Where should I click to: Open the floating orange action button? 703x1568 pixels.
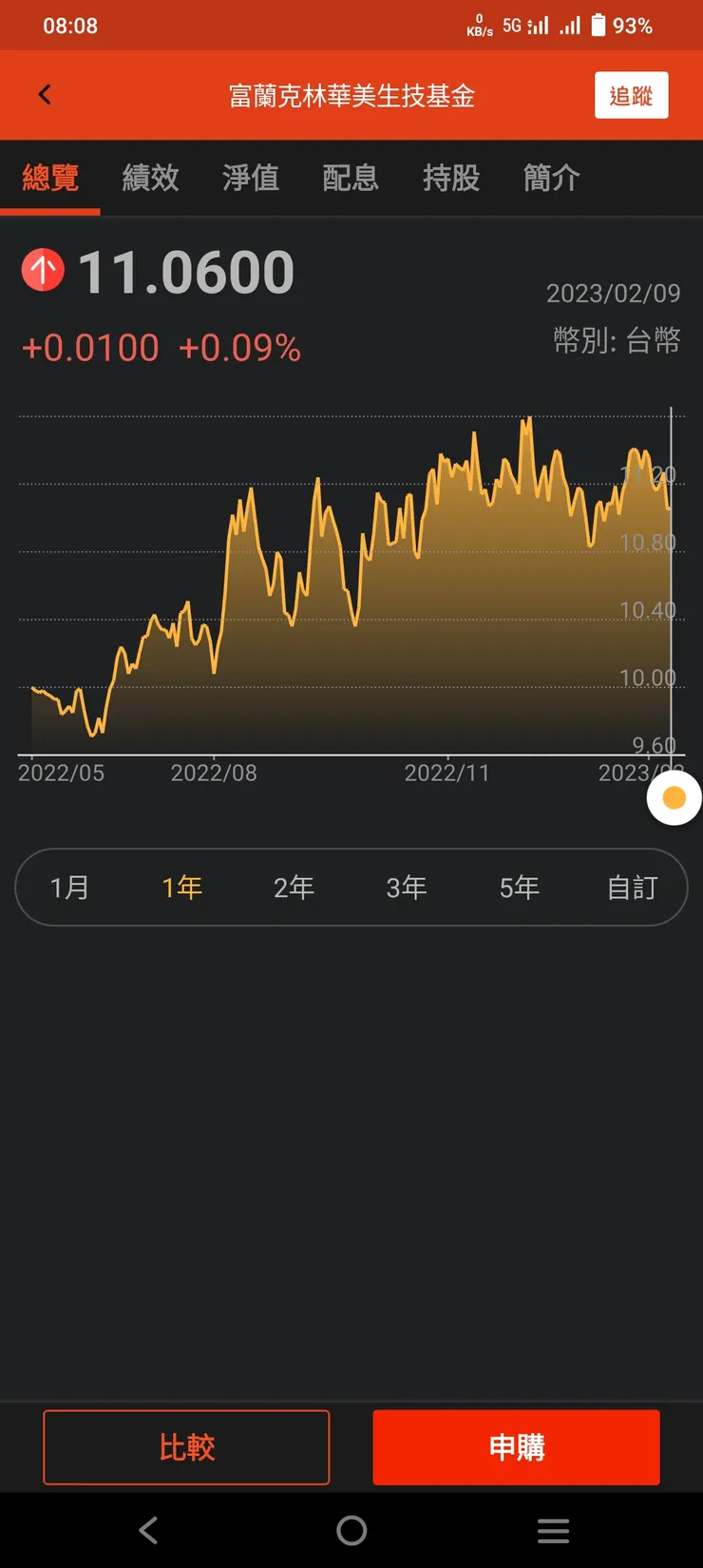tap(674, 797)
